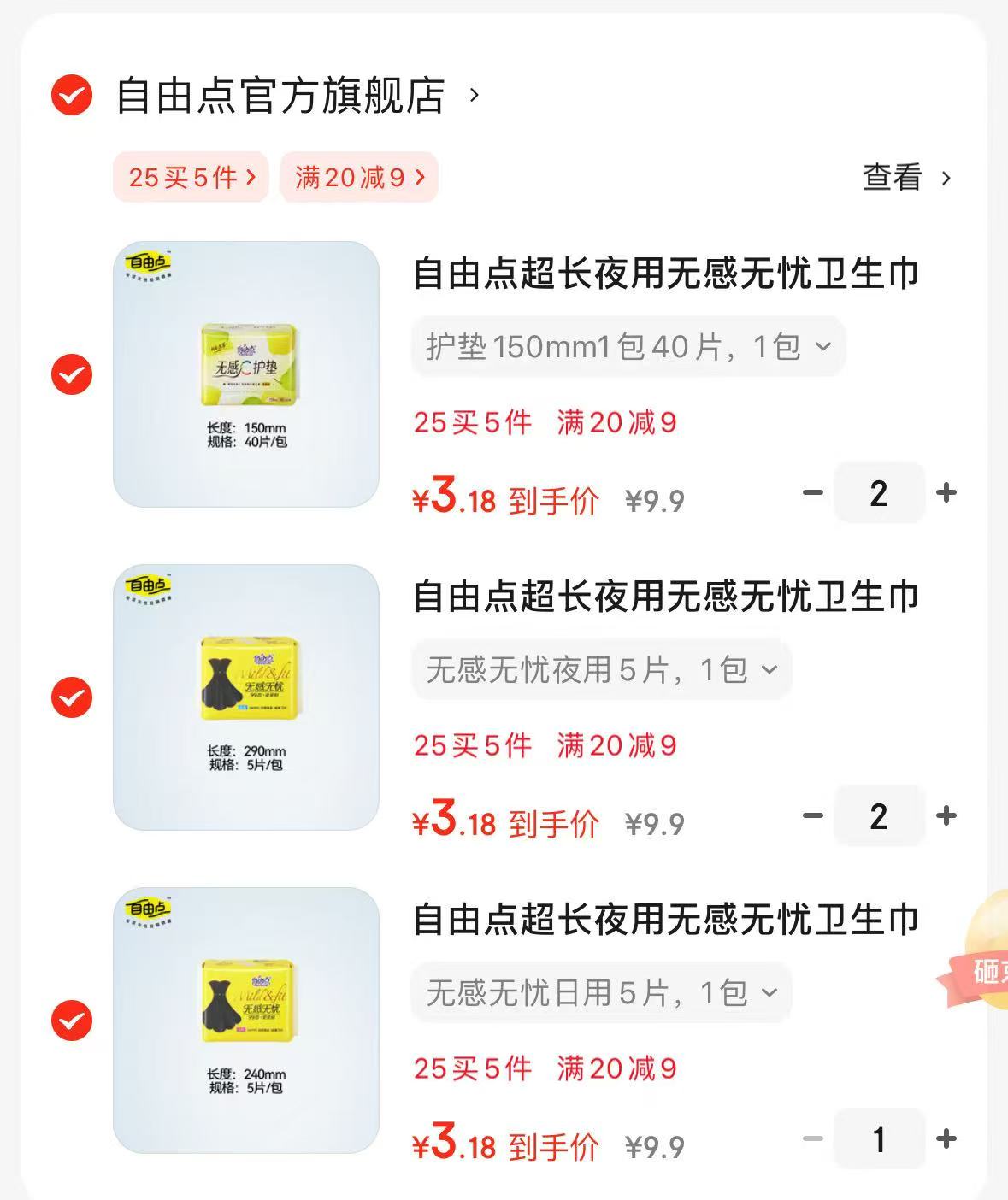
Task: Decrease quantity of the 护垫 item
Action: click(x=811, y=492)
